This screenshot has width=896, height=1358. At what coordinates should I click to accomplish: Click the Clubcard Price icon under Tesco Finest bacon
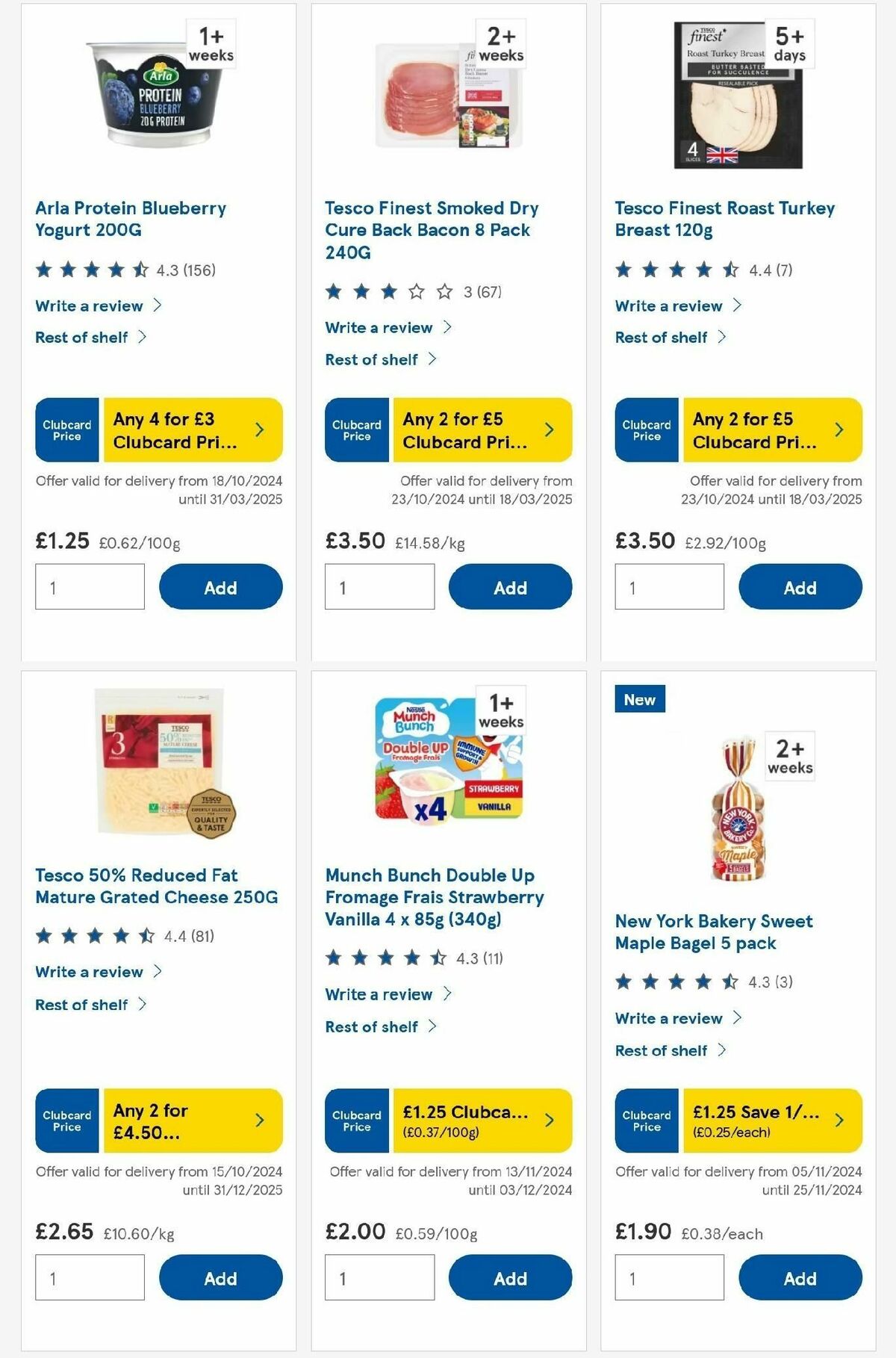click(356, 430)
